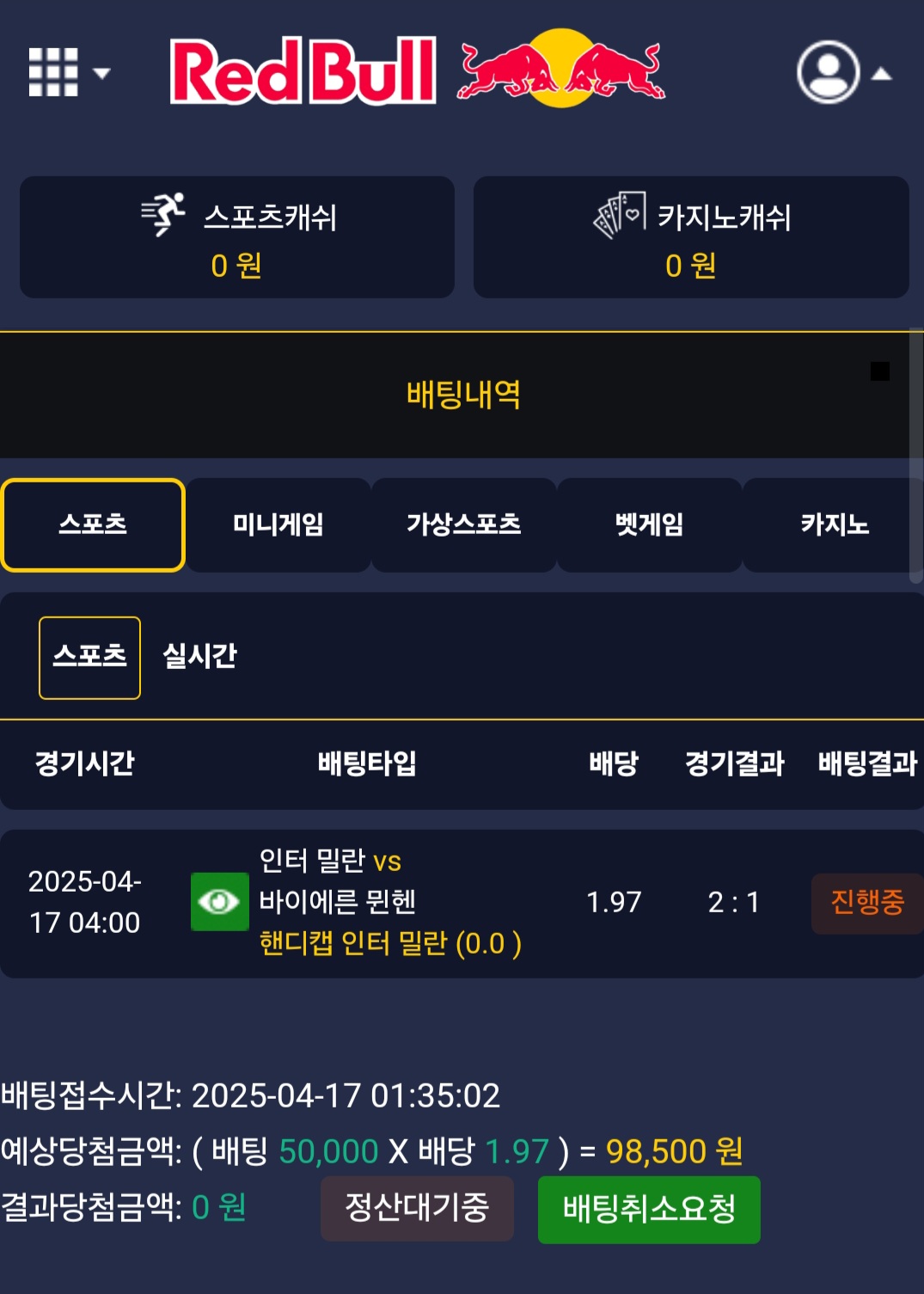Viewport: 924px width, 1294px height.
Task: Switch to the 벳게임 tab
Action: coord(649,525)
